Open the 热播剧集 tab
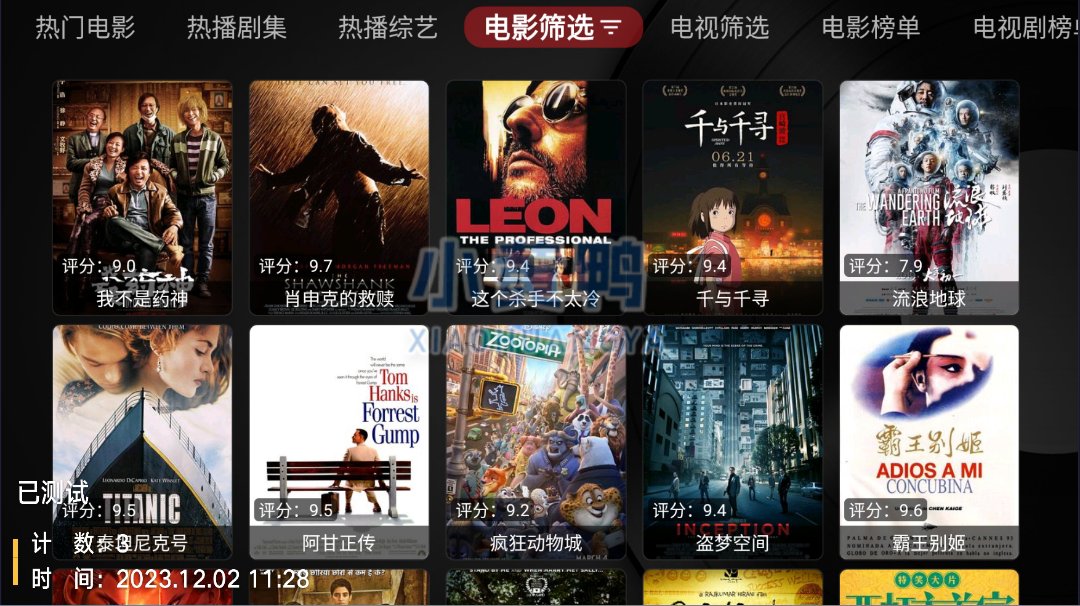This screenshot has height=606, width=1080. 237,28
